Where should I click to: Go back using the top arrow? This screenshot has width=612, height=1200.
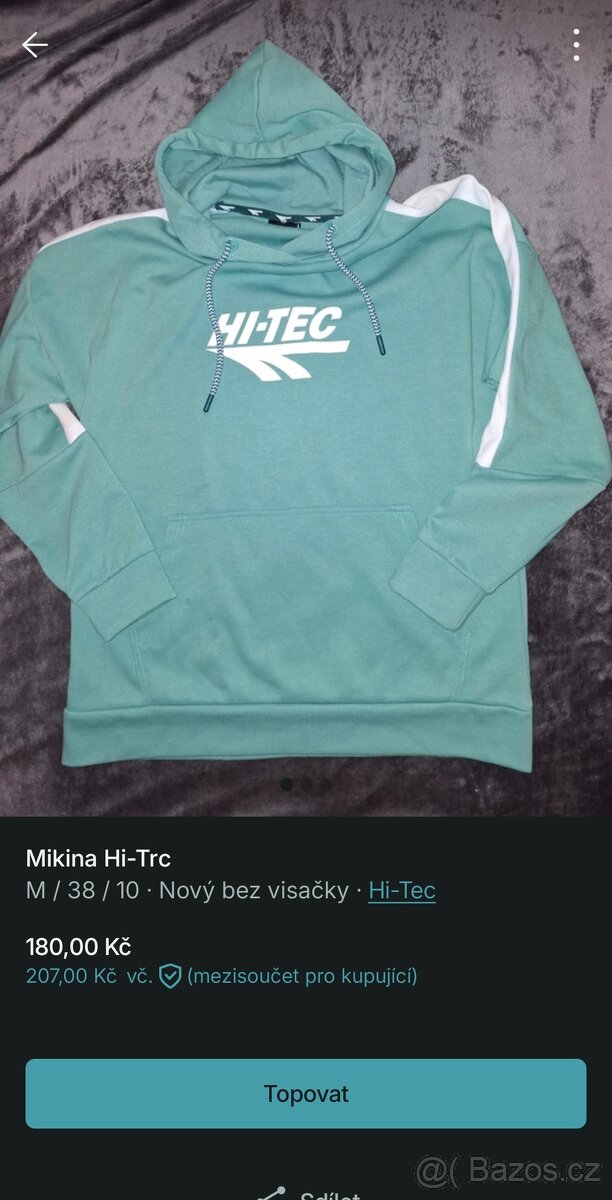point(35,45)
